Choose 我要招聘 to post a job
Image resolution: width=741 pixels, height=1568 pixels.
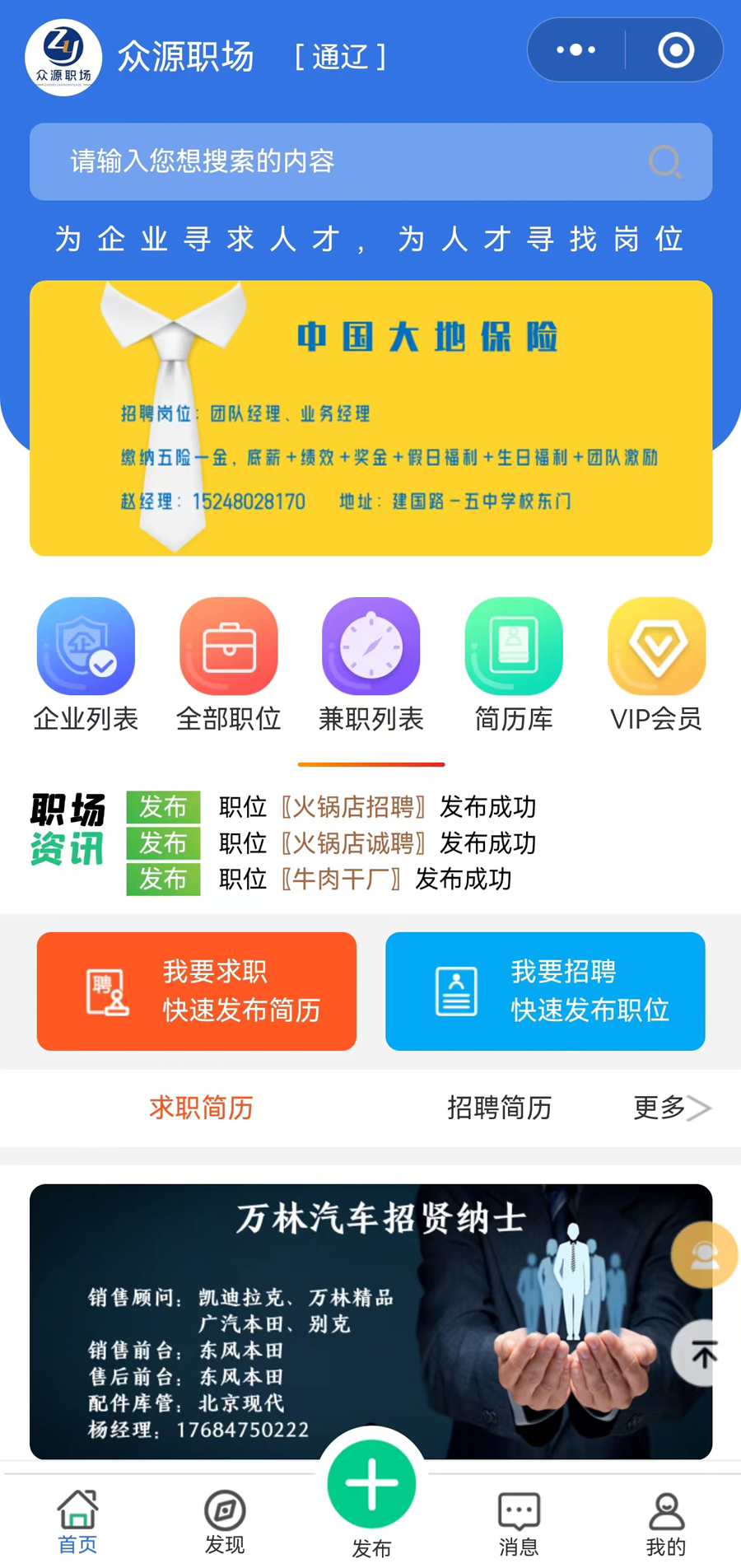pos(545,991)
